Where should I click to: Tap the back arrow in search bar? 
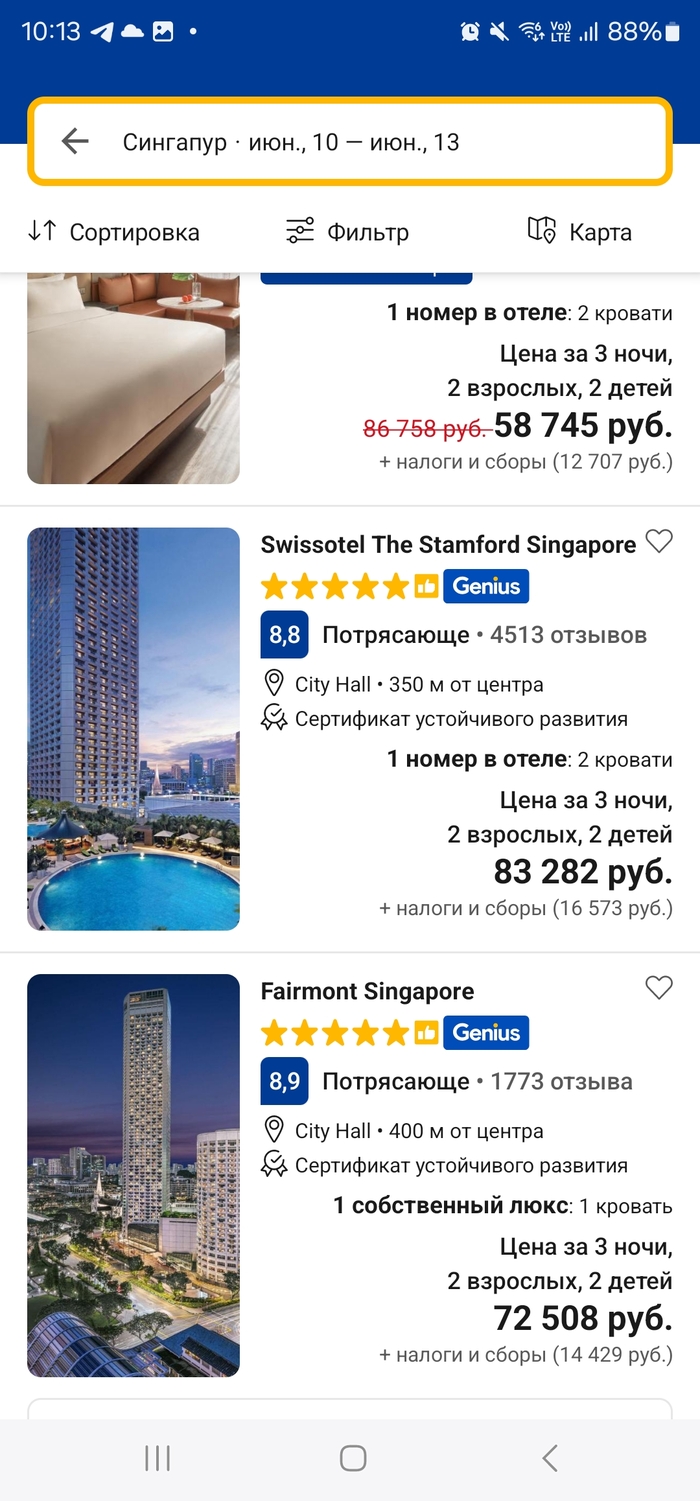[x=75, y=142]
